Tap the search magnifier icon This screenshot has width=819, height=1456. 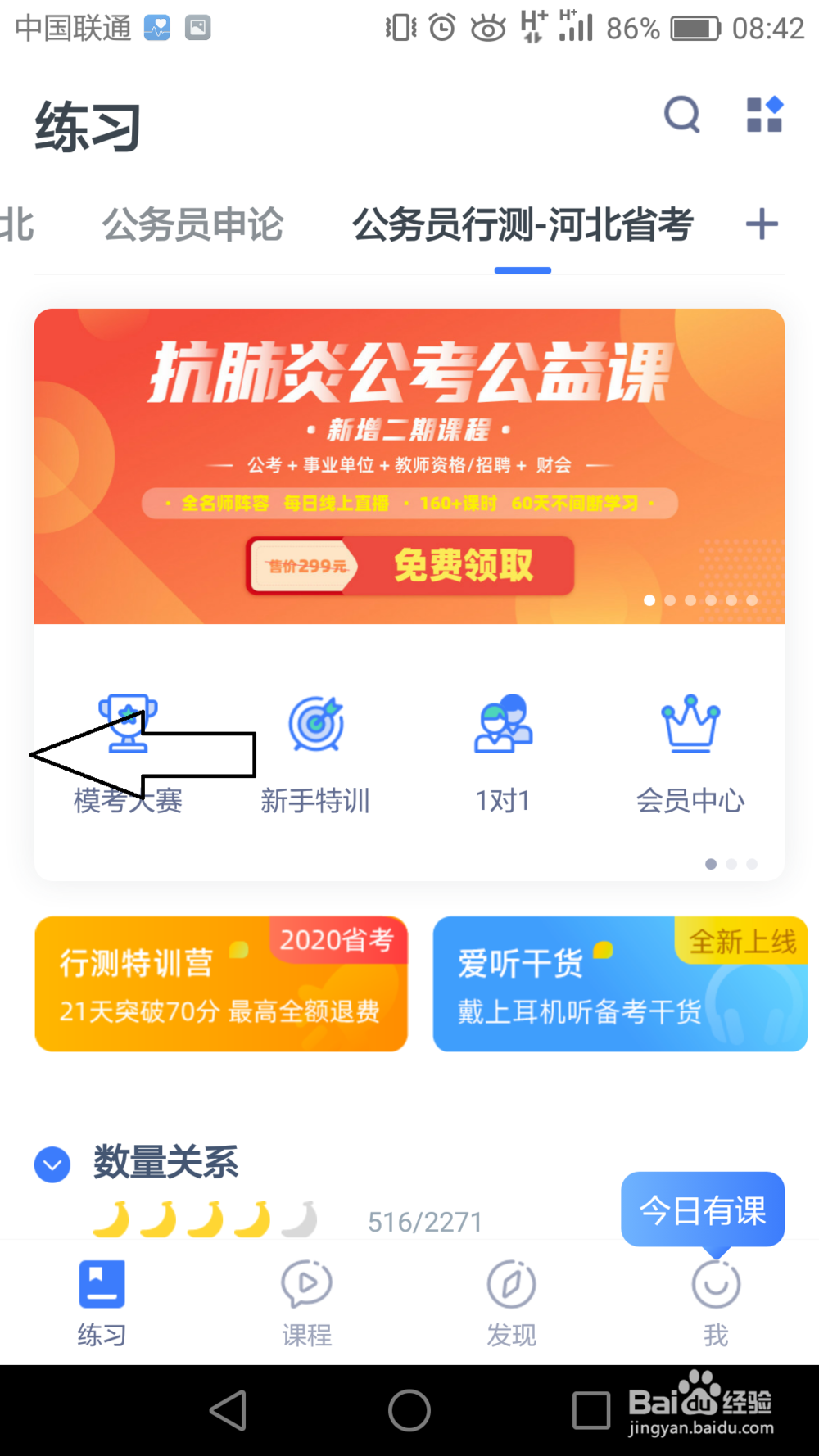coord(682,115)
